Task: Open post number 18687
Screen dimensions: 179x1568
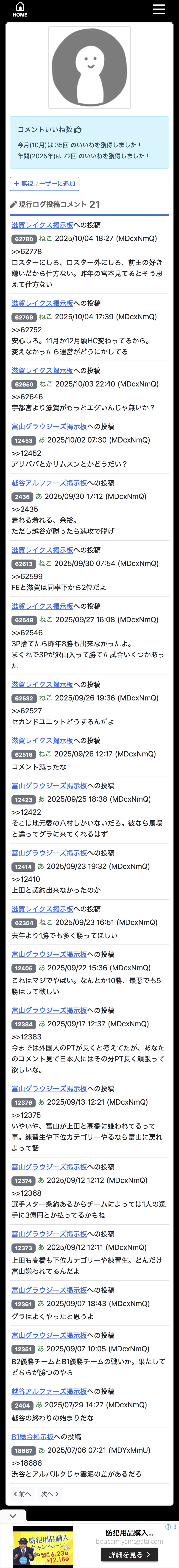Action: [24, 1450]
